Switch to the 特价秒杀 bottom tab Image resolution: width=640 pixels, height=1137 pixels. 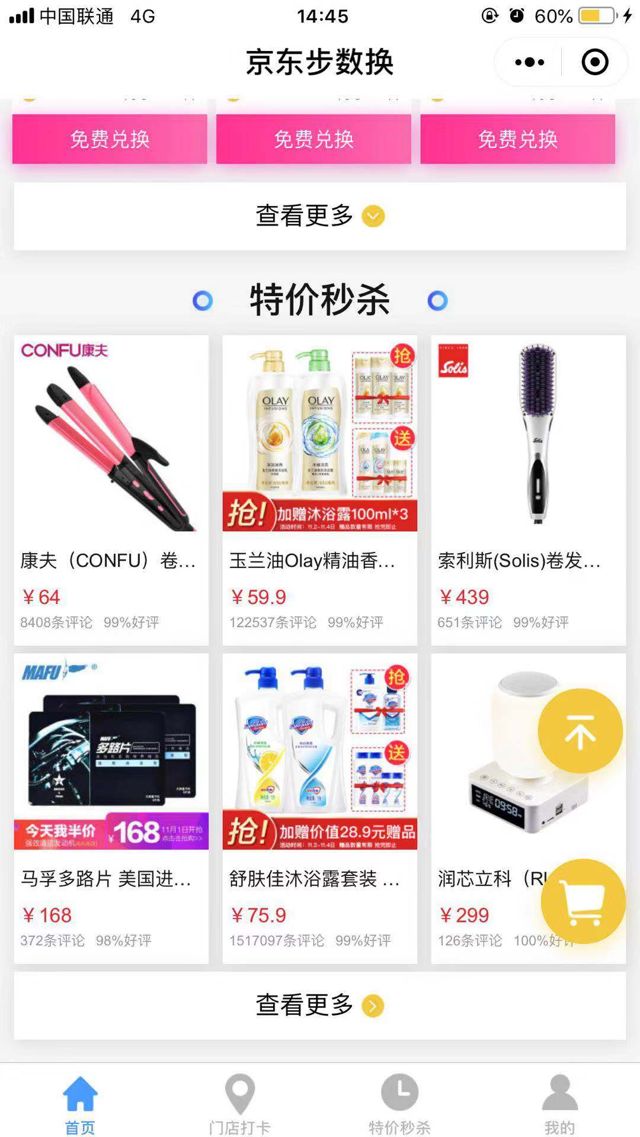[x=400, y=1105]
